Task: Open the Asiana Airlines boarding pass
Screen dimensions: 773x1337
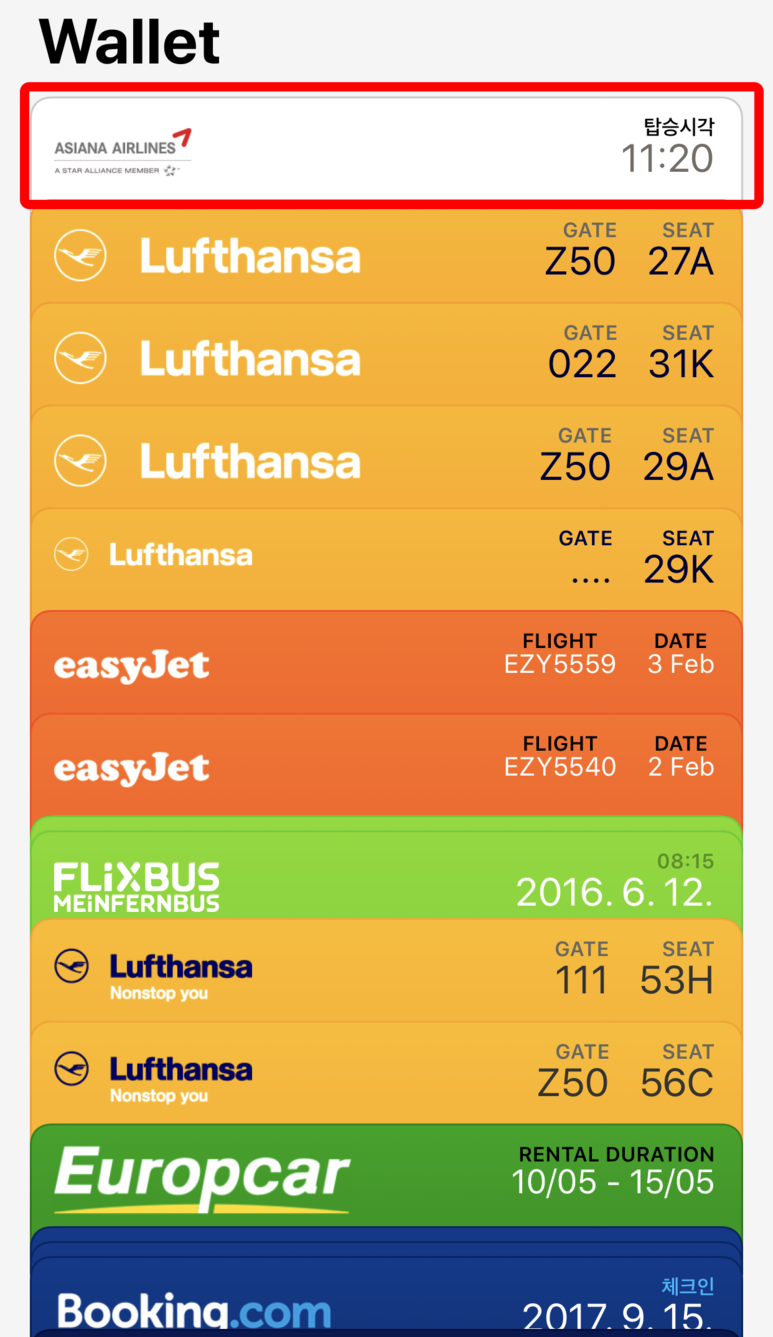Action: [386, 148]
